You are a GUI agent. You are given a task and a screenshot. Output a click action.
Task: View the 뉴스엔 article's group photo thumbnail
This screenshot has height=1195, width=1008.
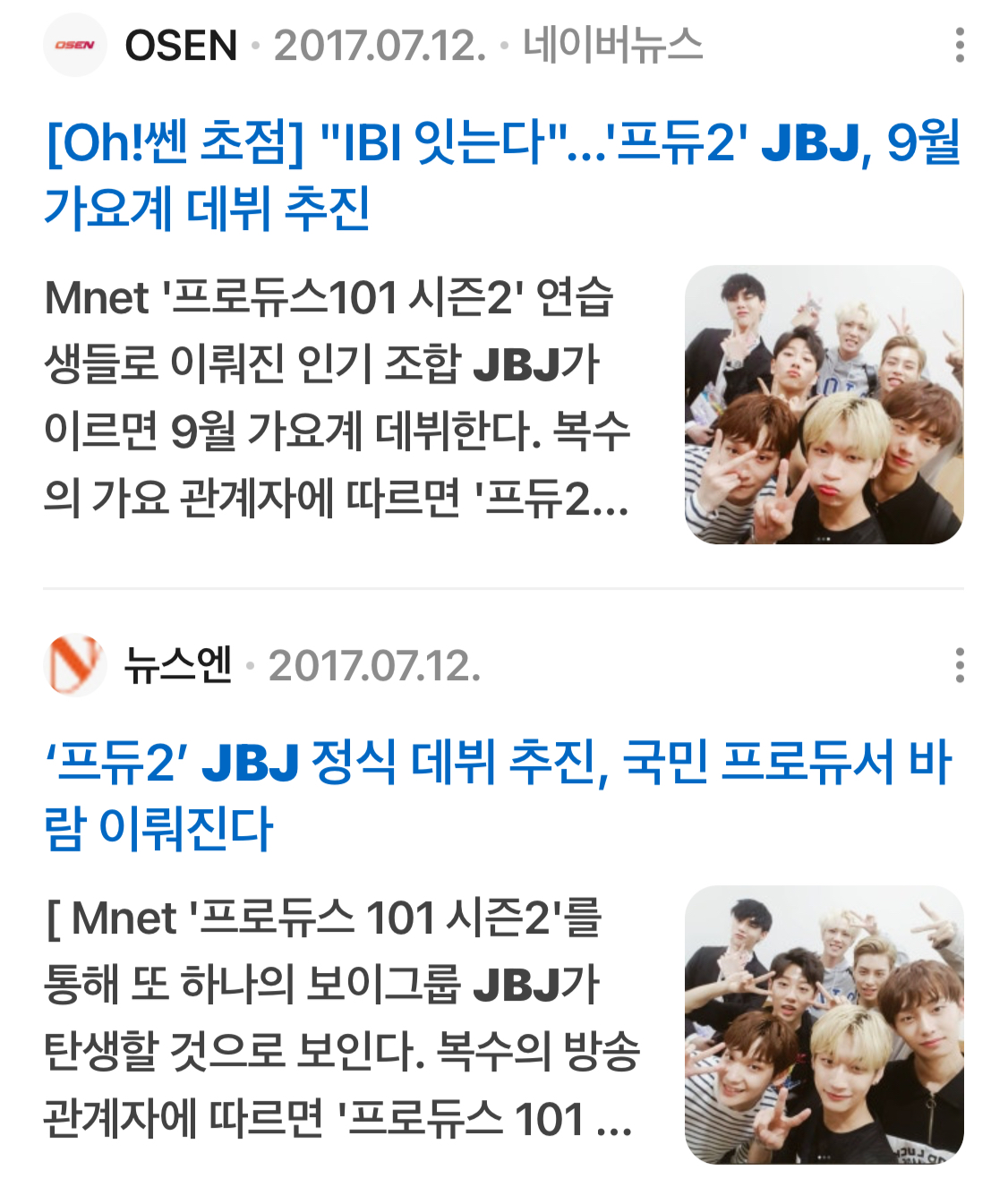[824, 1025]
